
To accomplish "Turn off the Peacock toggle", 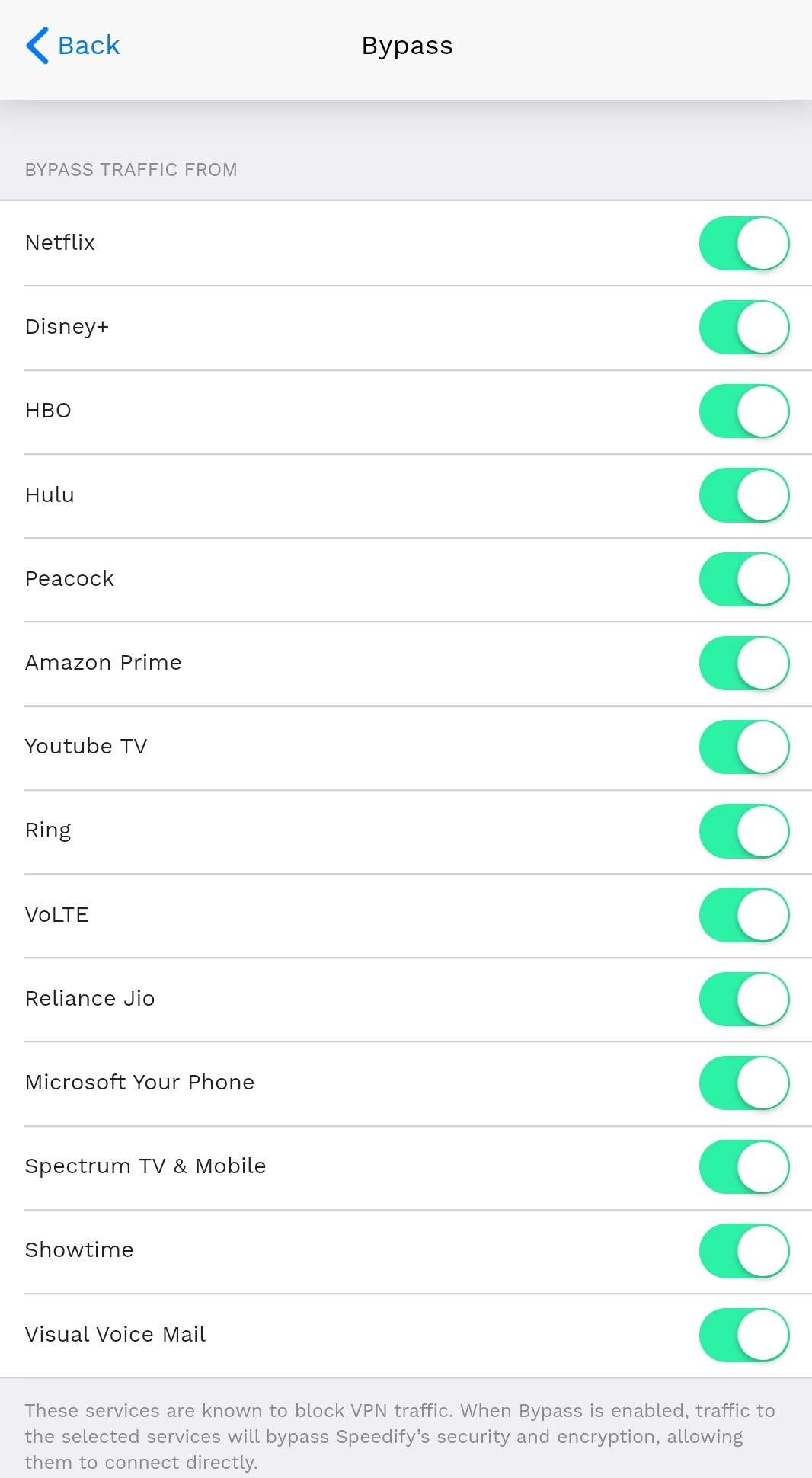I will pos(743,579).
